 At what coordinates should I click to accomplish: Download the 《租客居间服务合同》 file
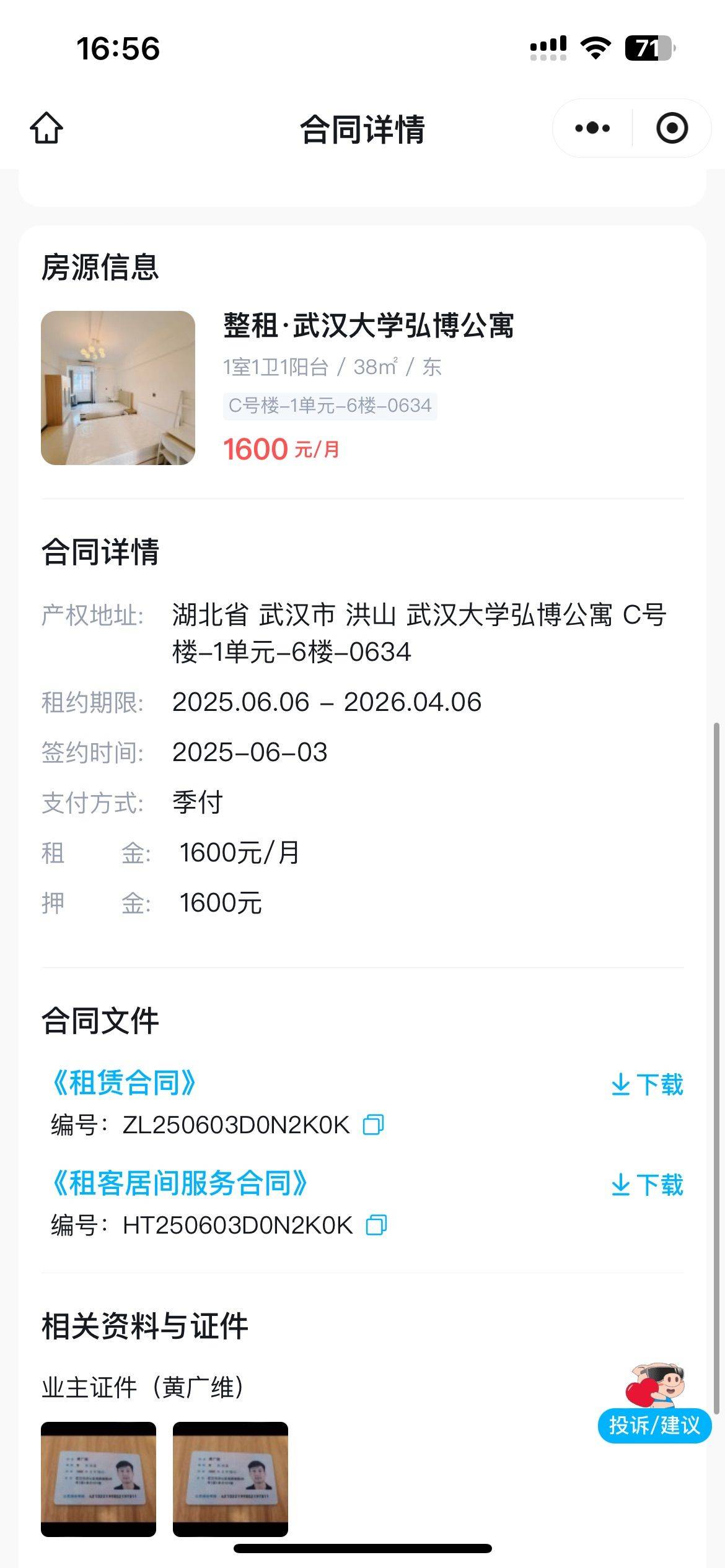coord(647,1185)
